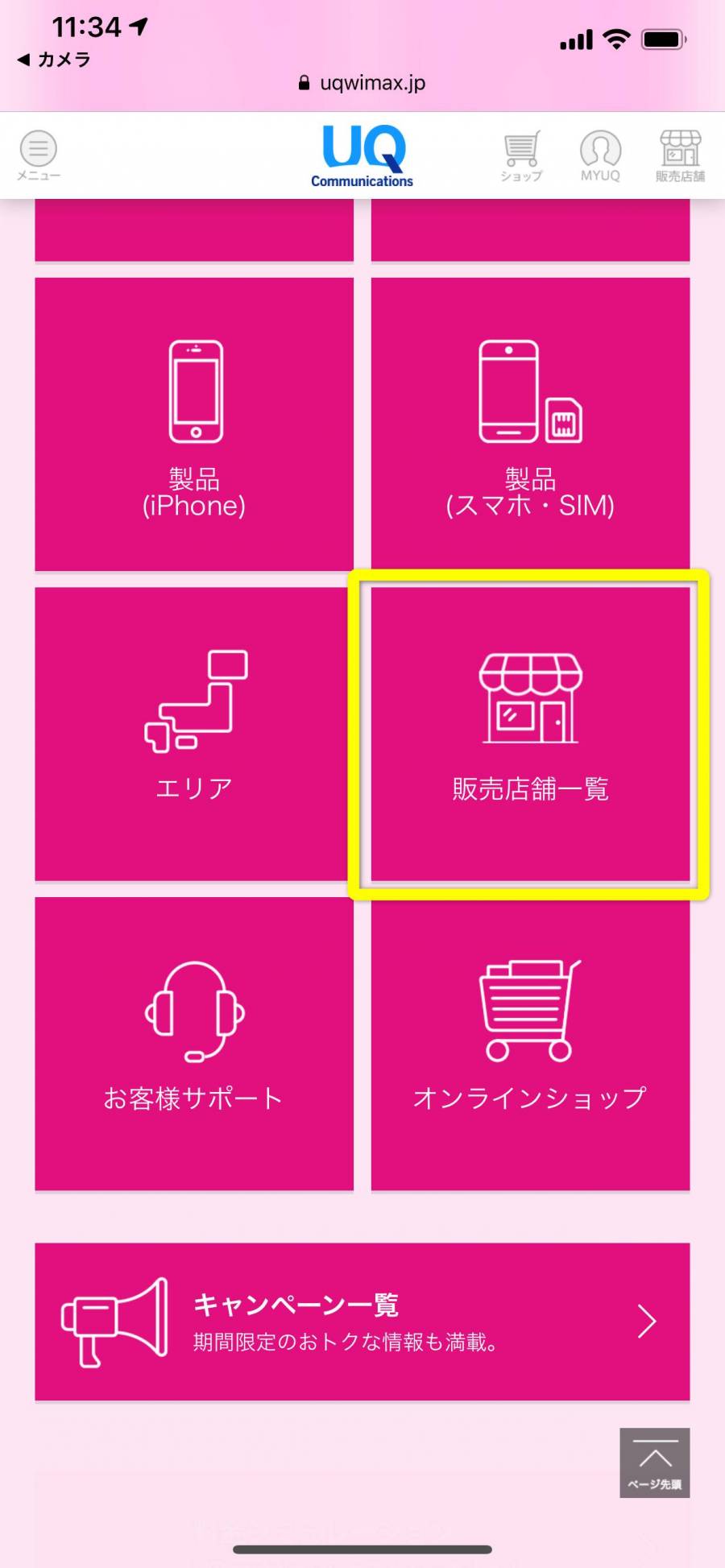Open お客様サポート customer support tile
Image resolution: width=725 pixels, height=1568 pixels.
[x=194, y=1043]
